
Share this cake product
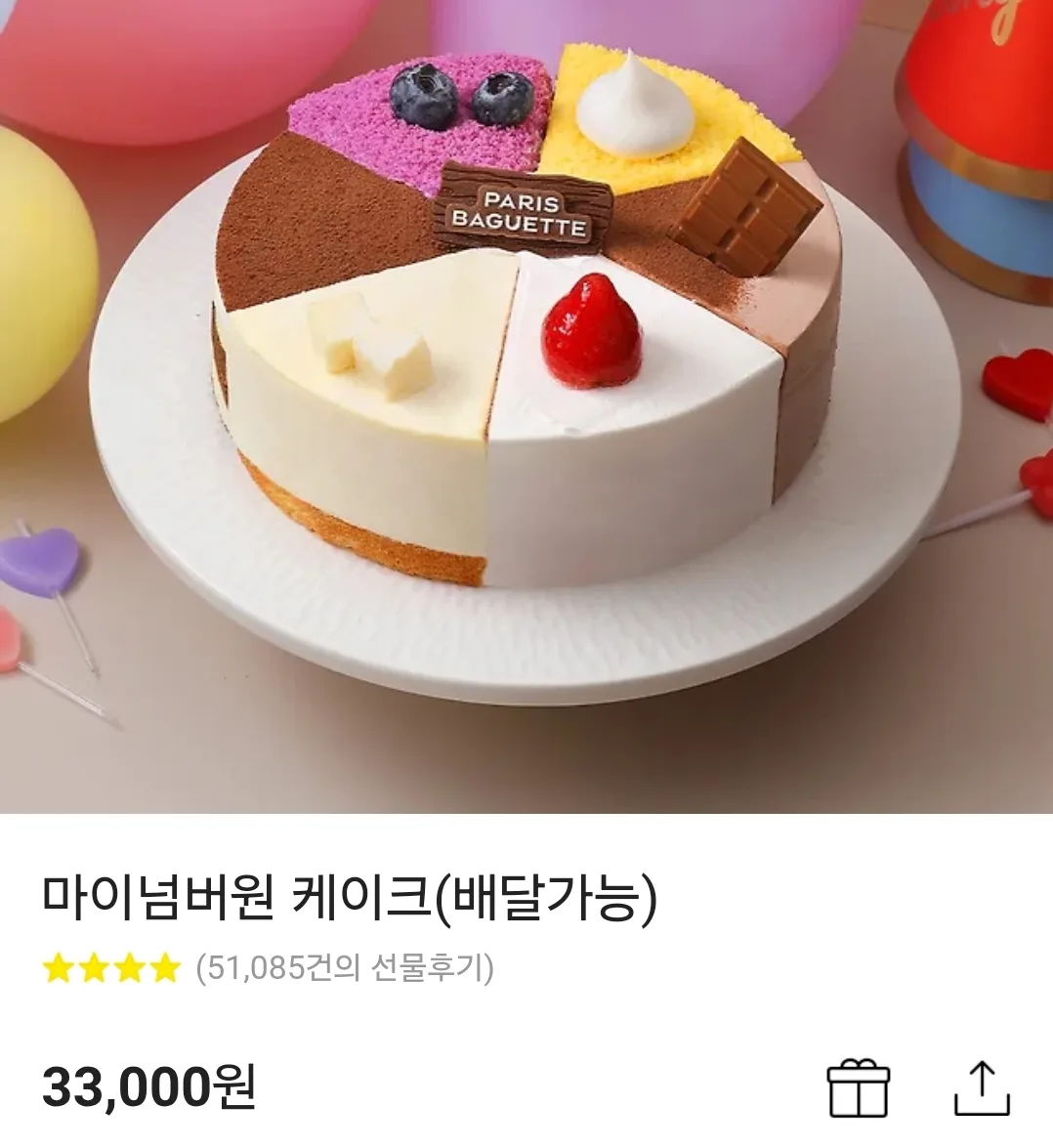[x=982, y=1087]
